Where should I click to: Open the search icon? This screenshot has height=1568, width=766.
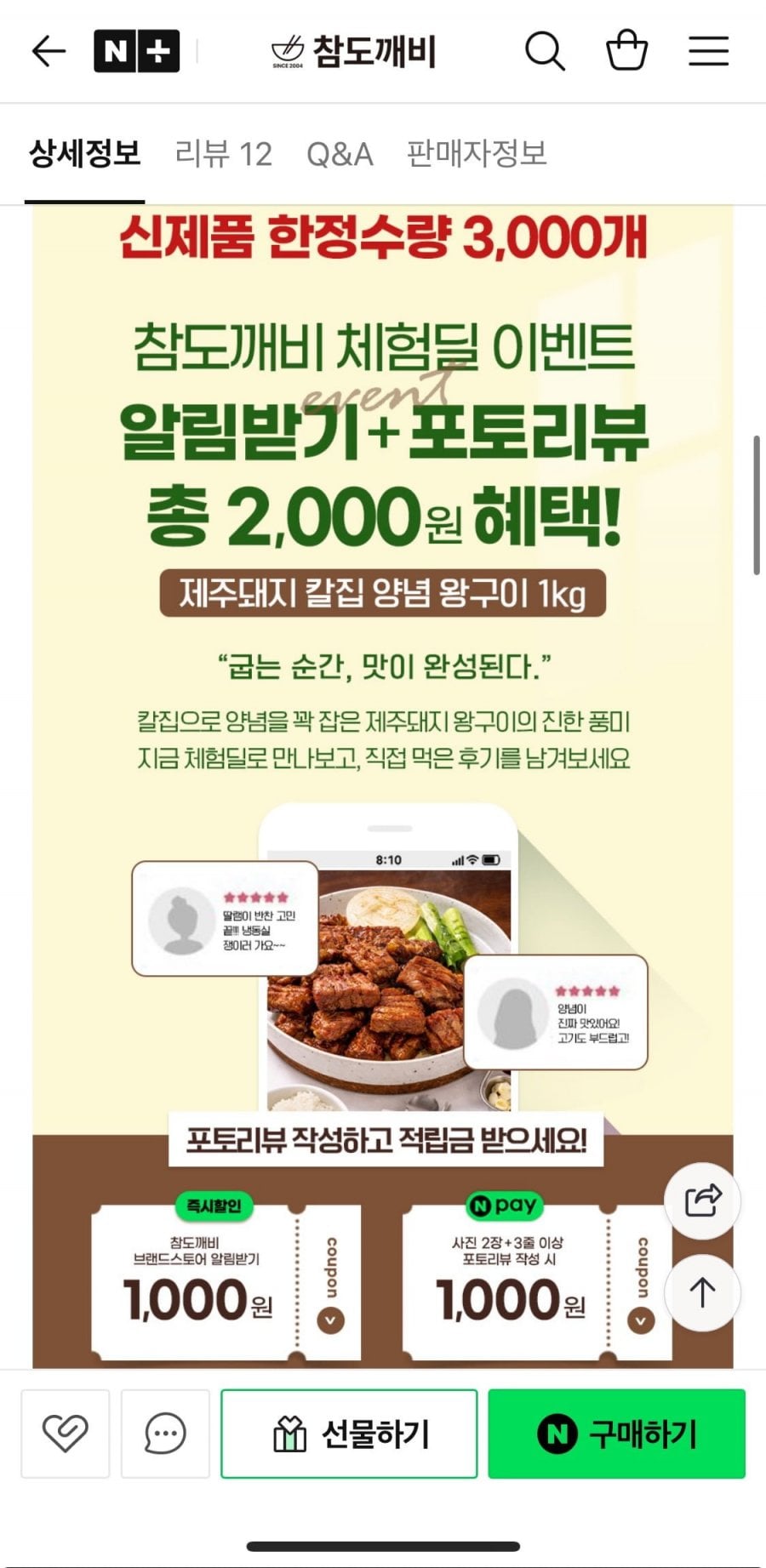click(x=544, y=52)
